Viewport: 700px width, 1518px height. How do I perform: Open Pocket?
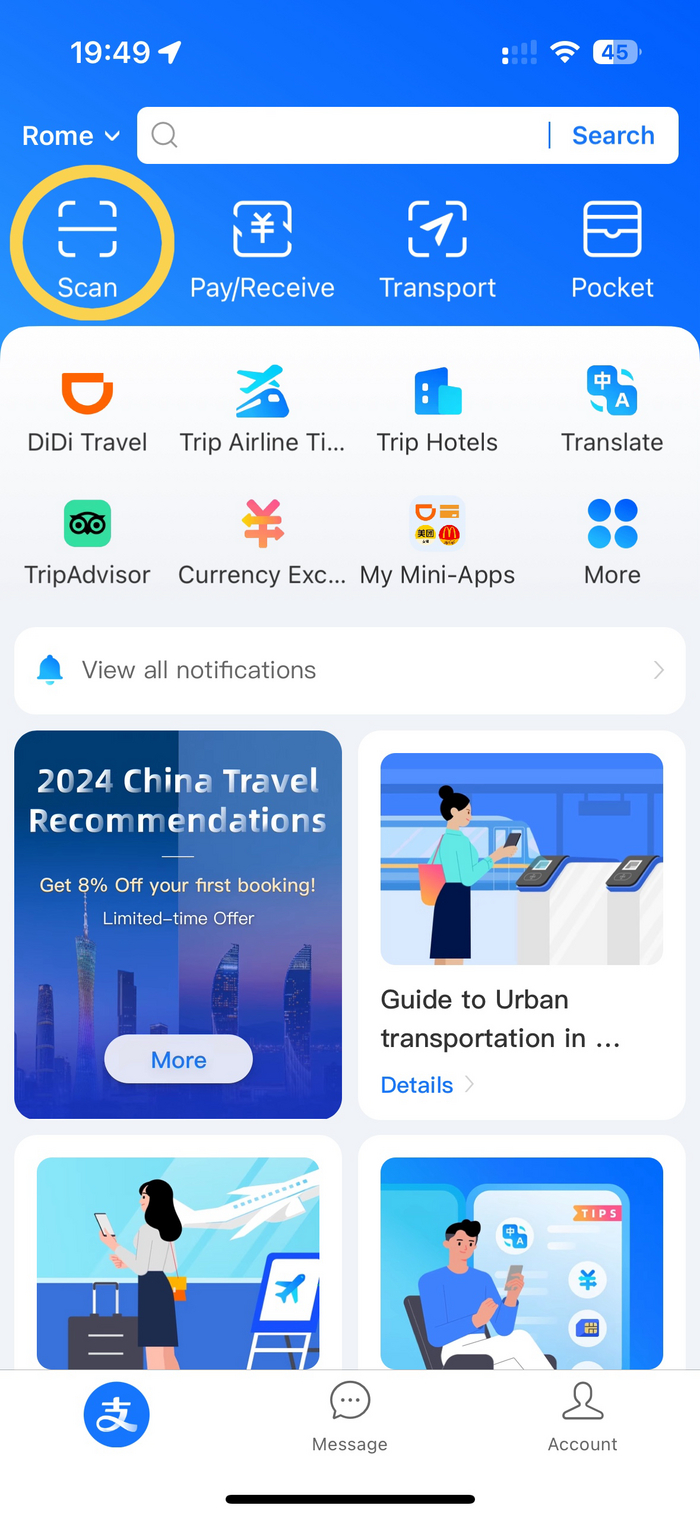pos(612,247)
